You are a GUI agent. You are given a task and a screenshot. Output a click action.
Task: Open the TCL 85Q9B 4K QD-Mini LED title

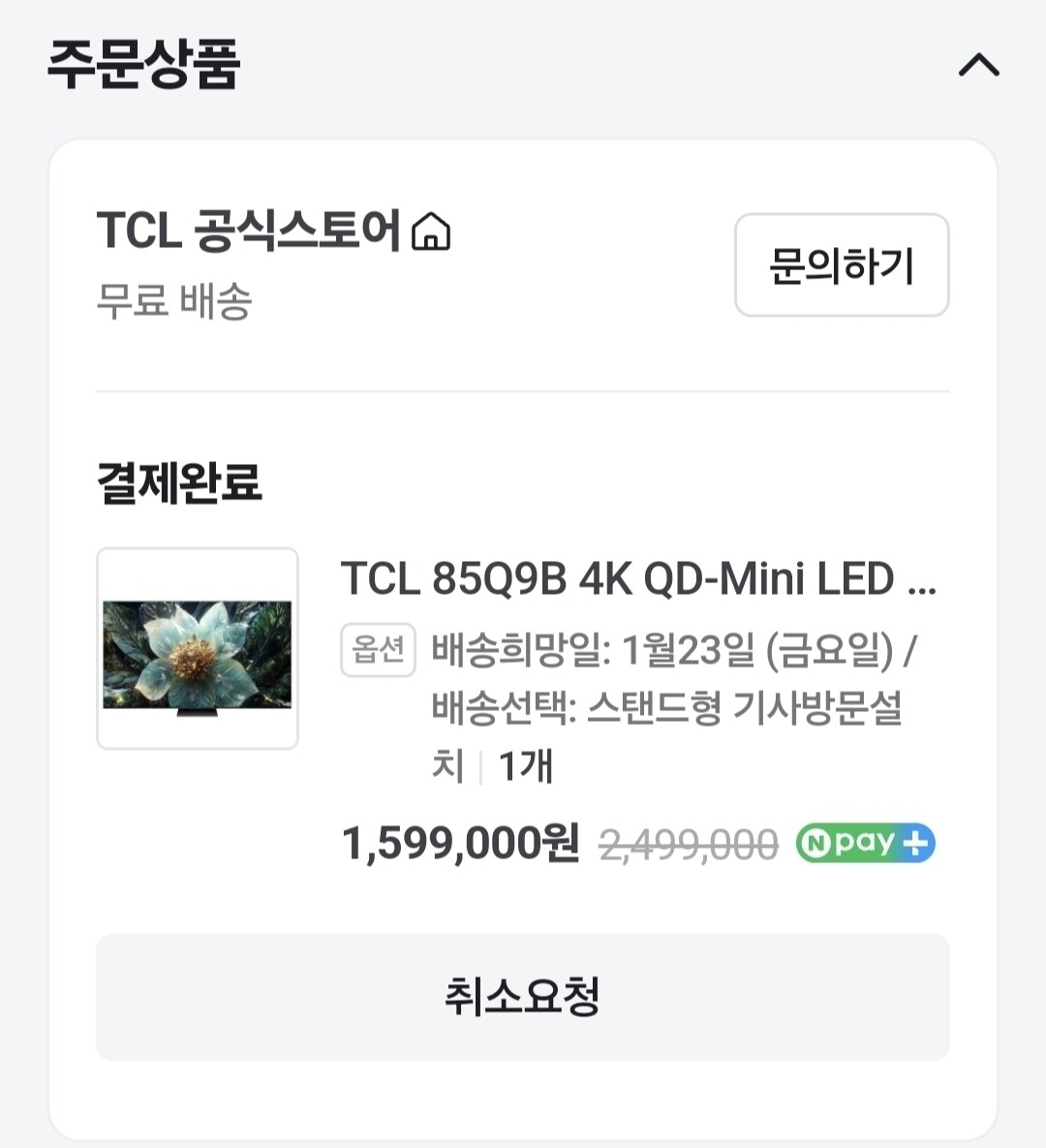(x=638, y=579)
